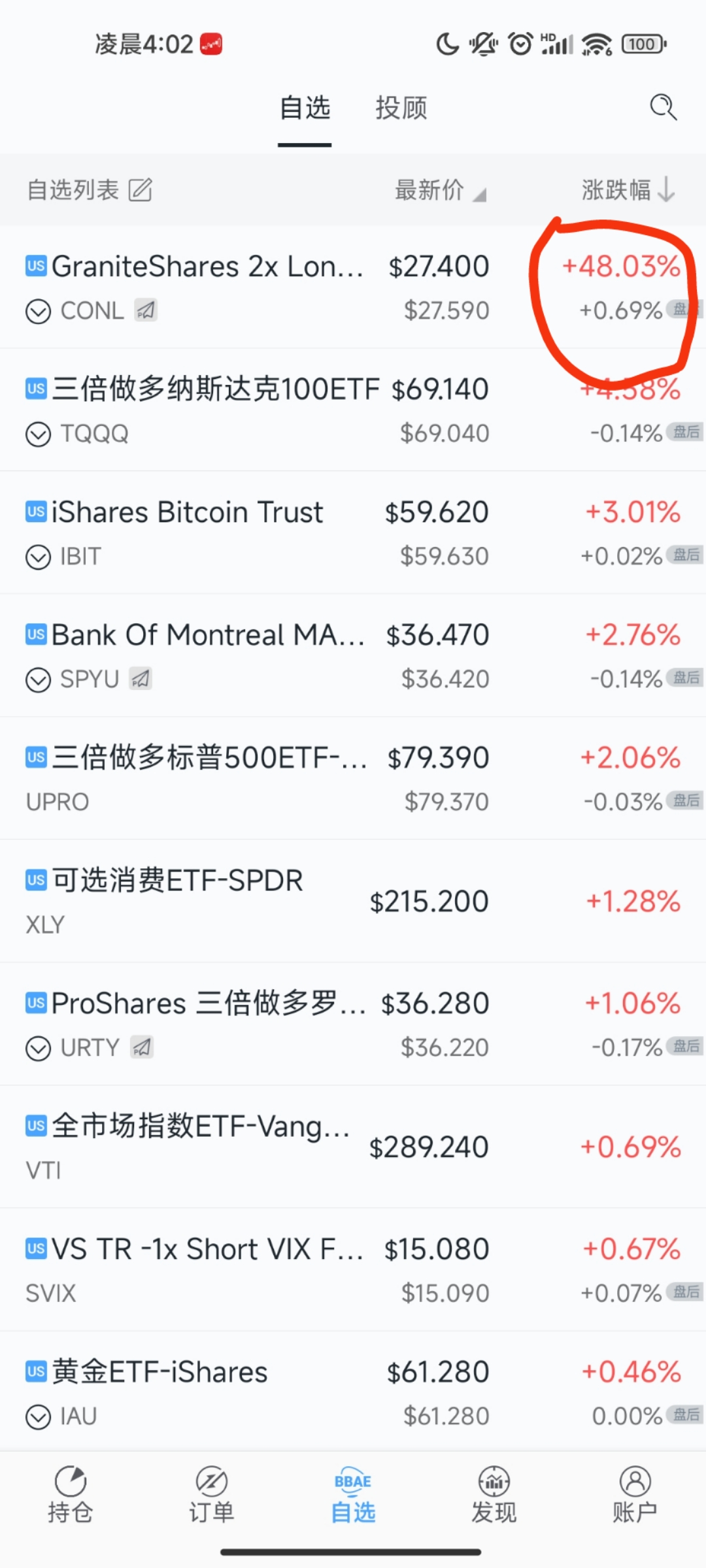
Task: Open the TQQQ stock row
Action: tap(261, 410)
